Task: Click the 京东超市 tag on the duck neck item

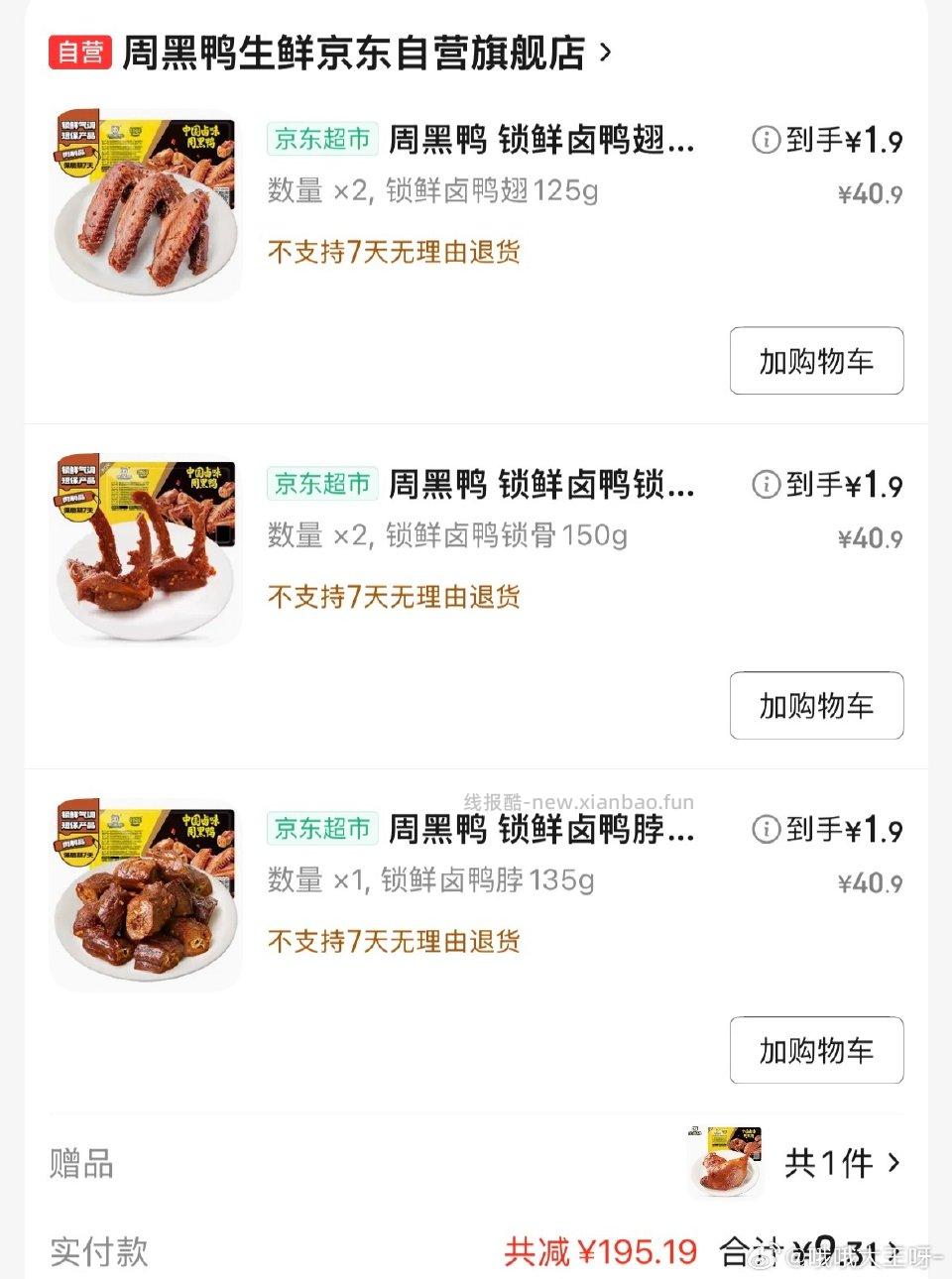Action: click(321, 829)
